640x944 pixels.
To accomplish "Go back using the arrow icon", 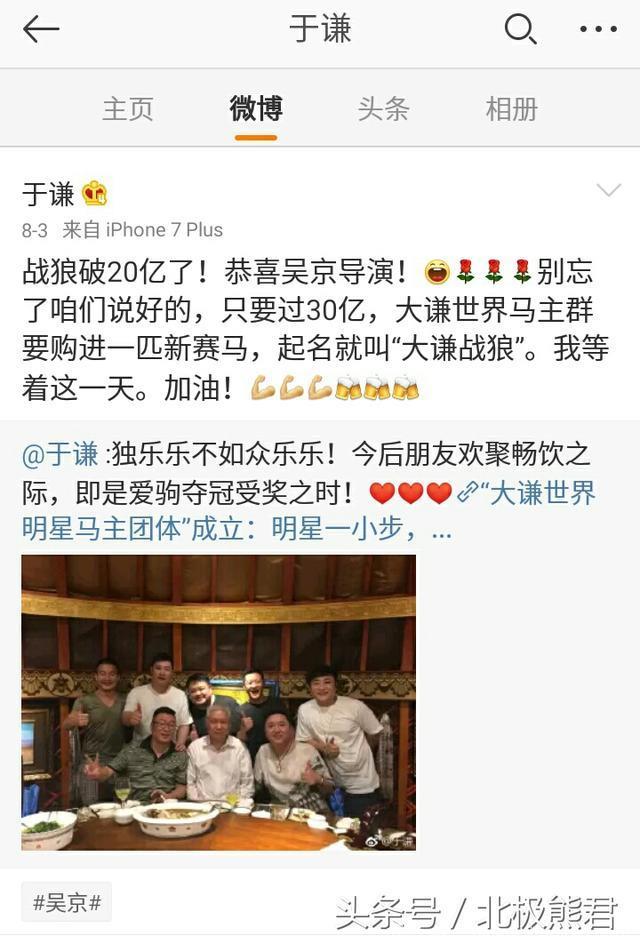I will (x=41, y=30).
